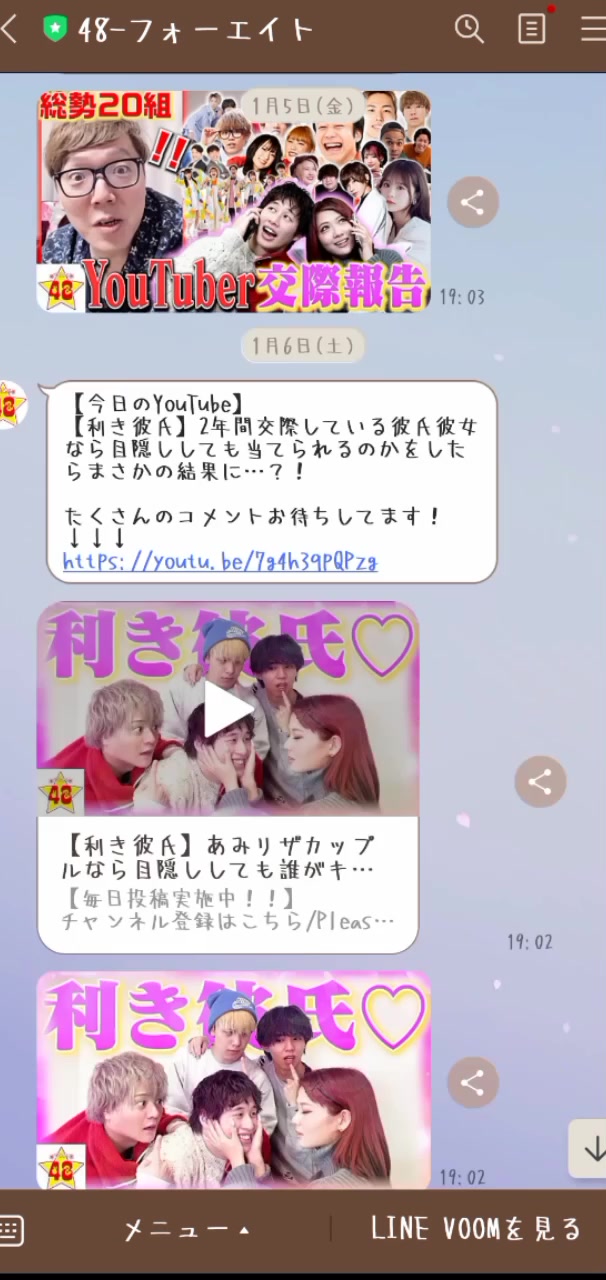Image resolution: width=606 pixels, height=1280 pixels.
Task: Open search in this chat
Action: pos(469,29)
